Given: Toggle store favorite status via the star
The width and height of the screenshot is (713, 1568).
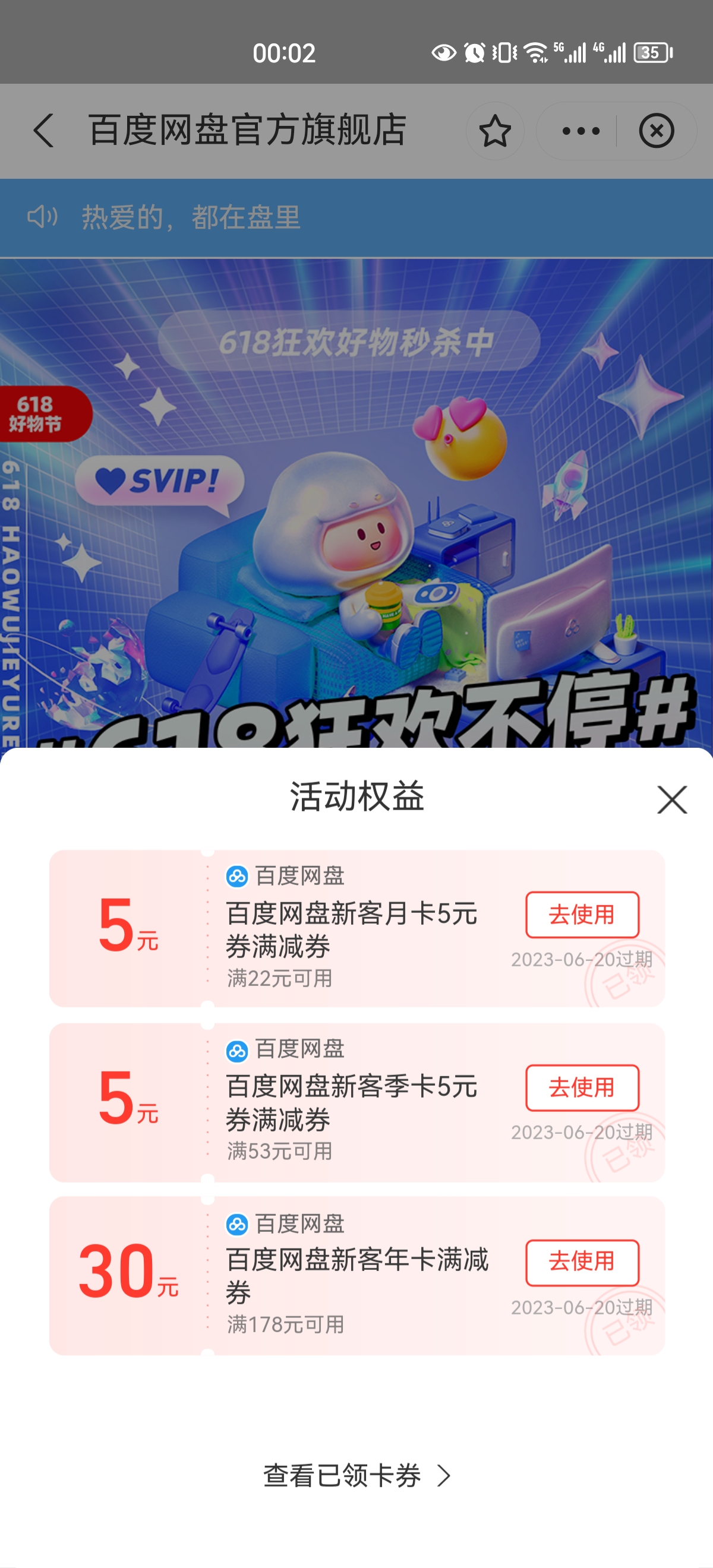Looking at the screenshot, I should pos(494,129).
